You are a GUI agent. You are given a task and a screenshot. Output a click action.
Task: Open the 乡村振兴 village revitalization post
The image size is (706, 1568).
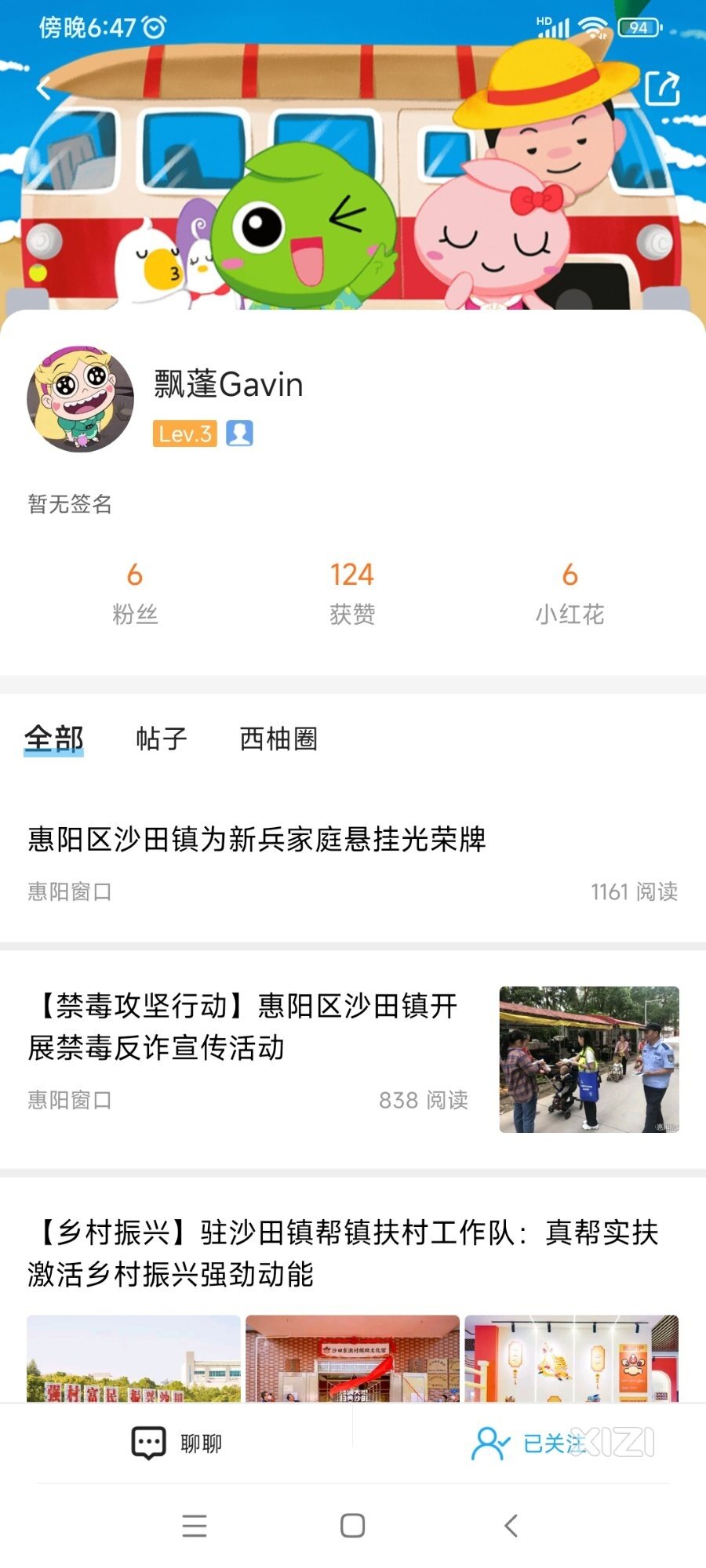tap(343, 1253)
